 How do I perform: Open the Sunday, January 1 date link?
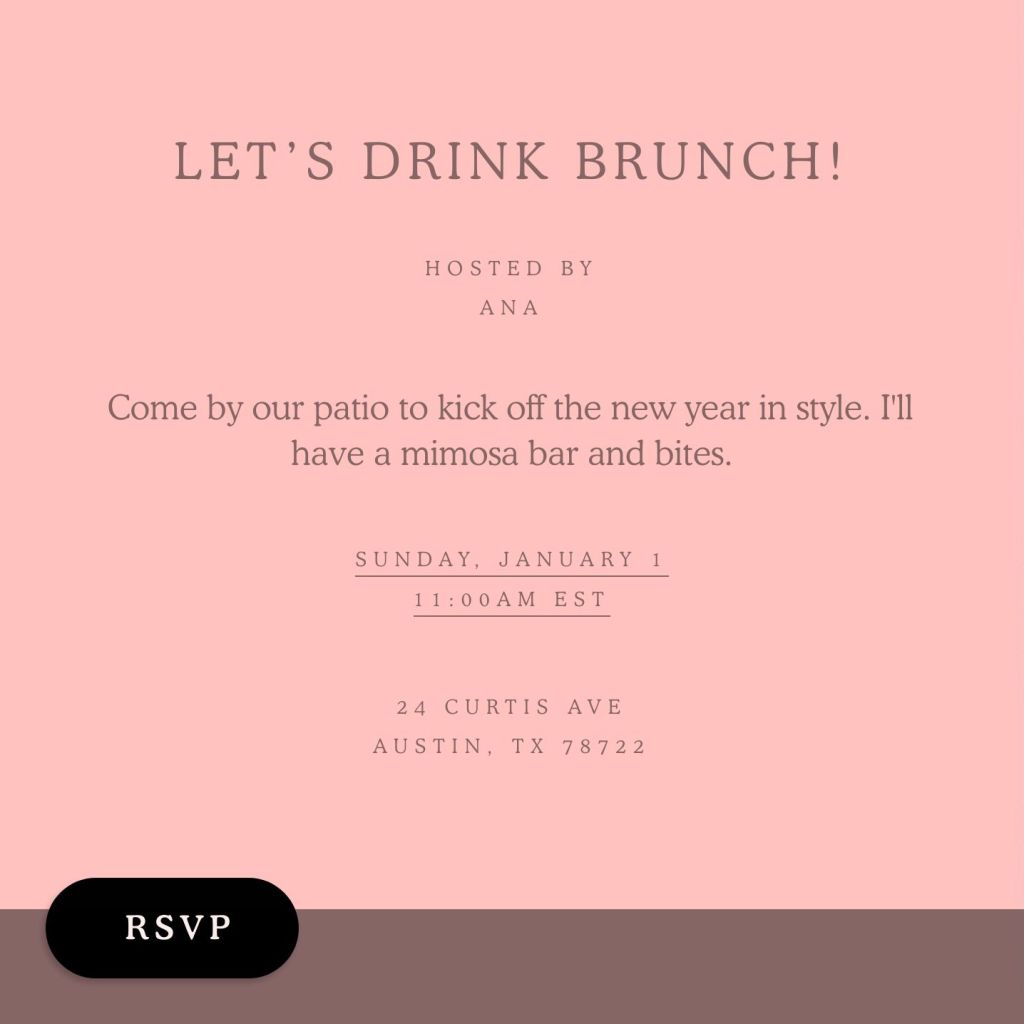[511, 560]
